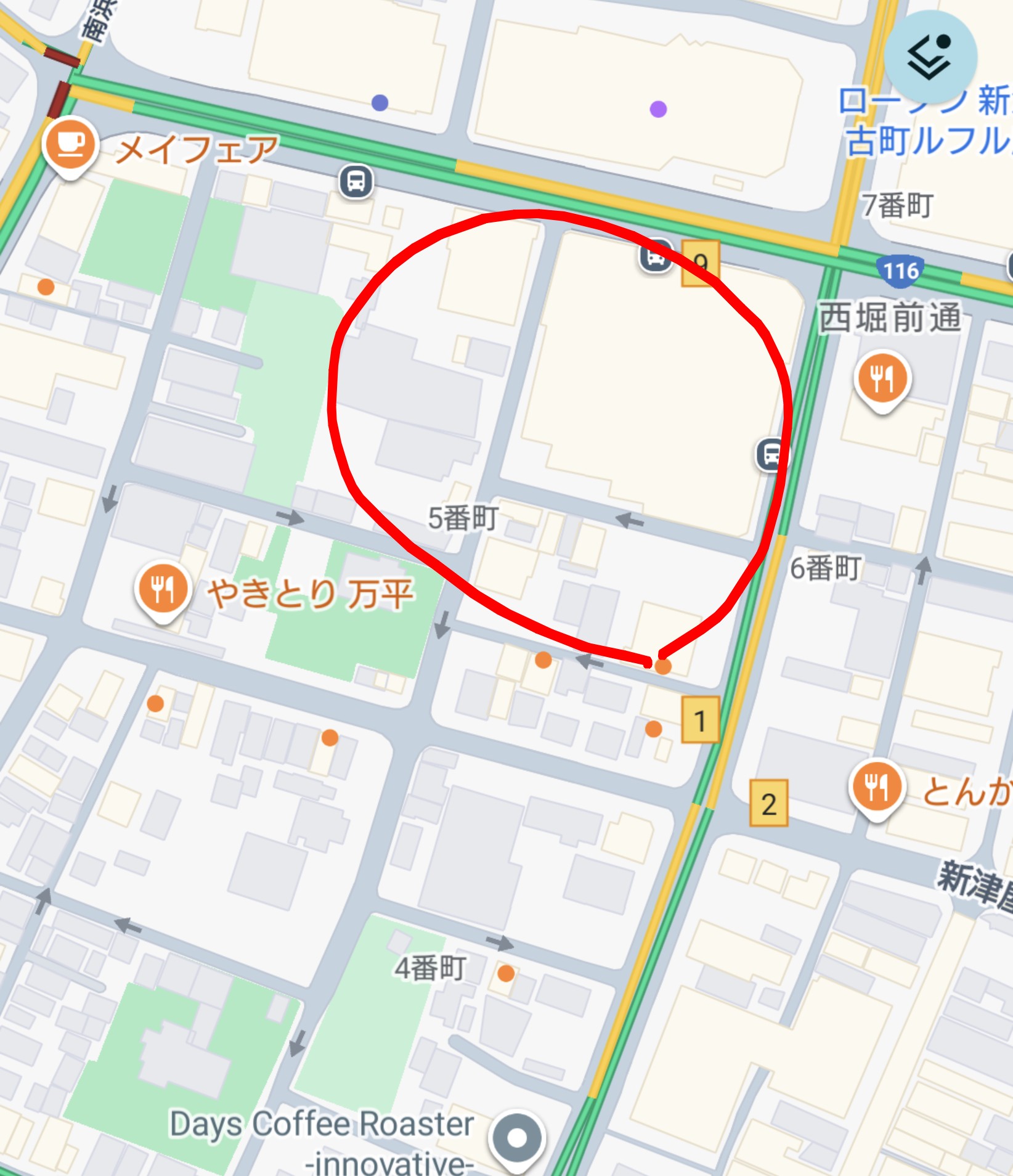
Task: Open the map layers button
Action: pos(930,57)
